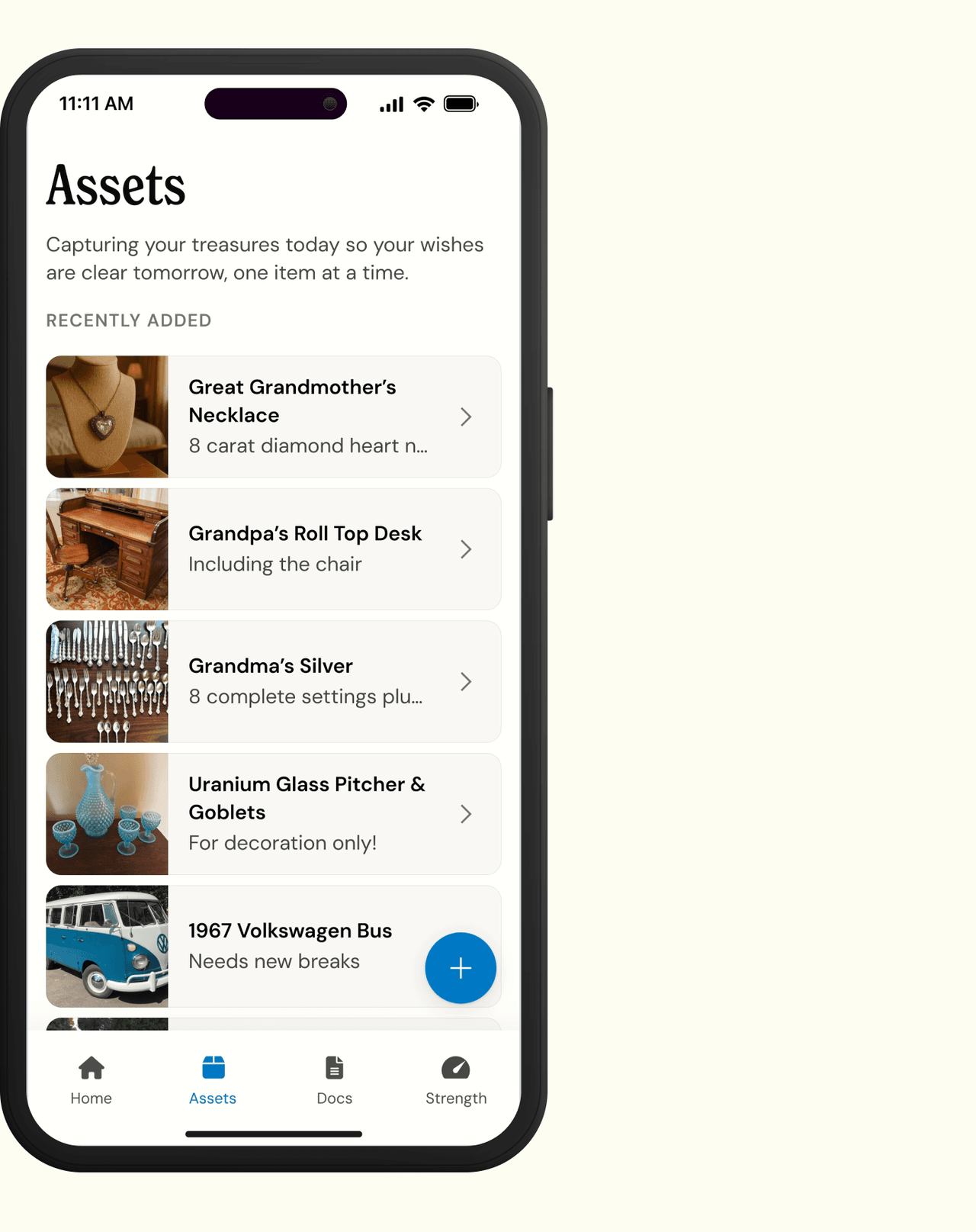976x1232 pixels.
Task: Open the Grandma's Silver item
Action: click(305, 681)
